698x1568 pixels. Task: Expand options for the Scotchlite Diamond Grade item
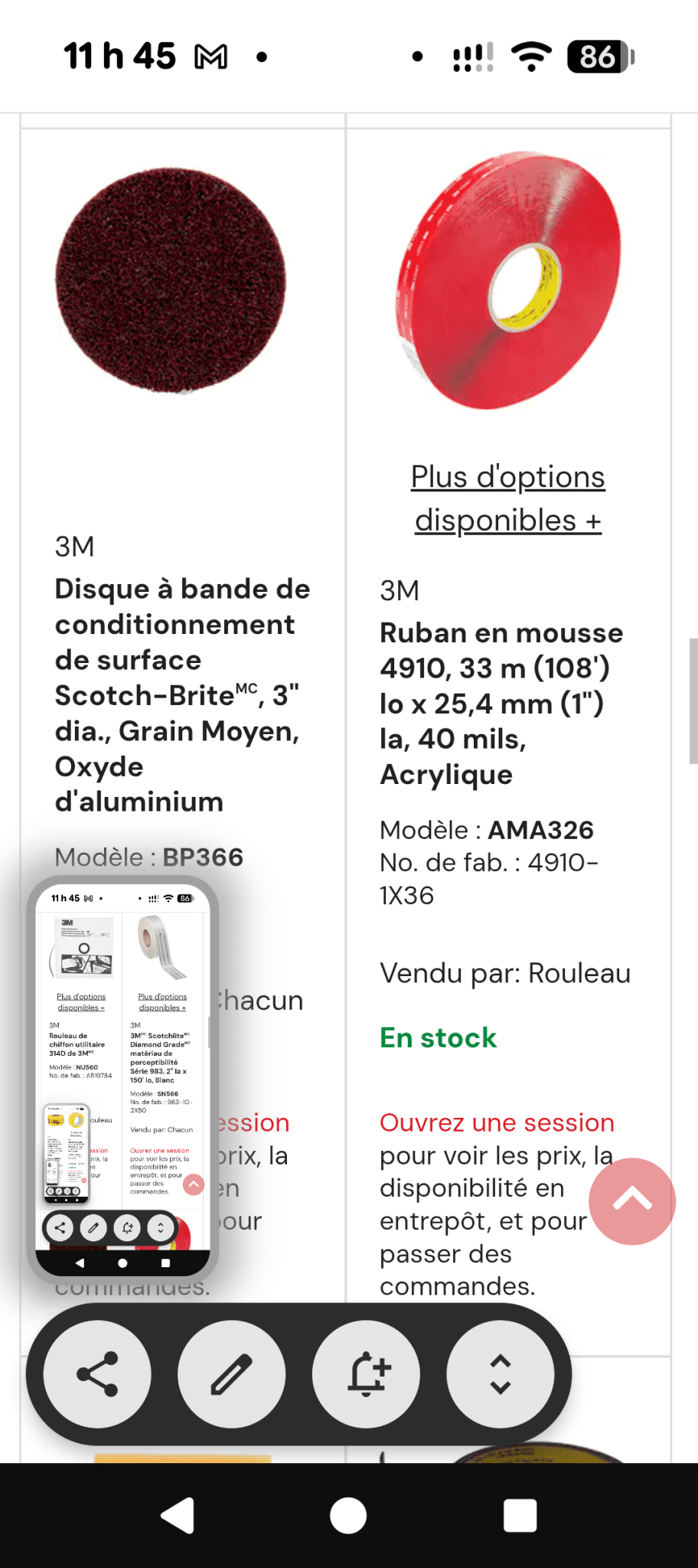click(x=162, y=1002)
